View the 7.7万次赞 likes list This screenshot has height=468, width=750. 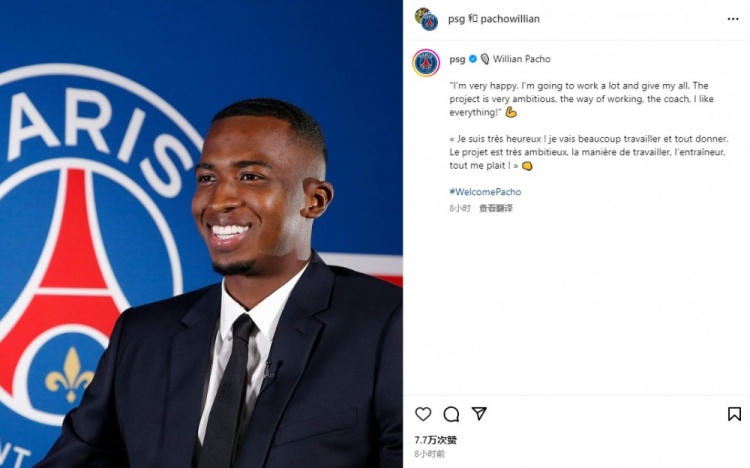coord(436,440)
